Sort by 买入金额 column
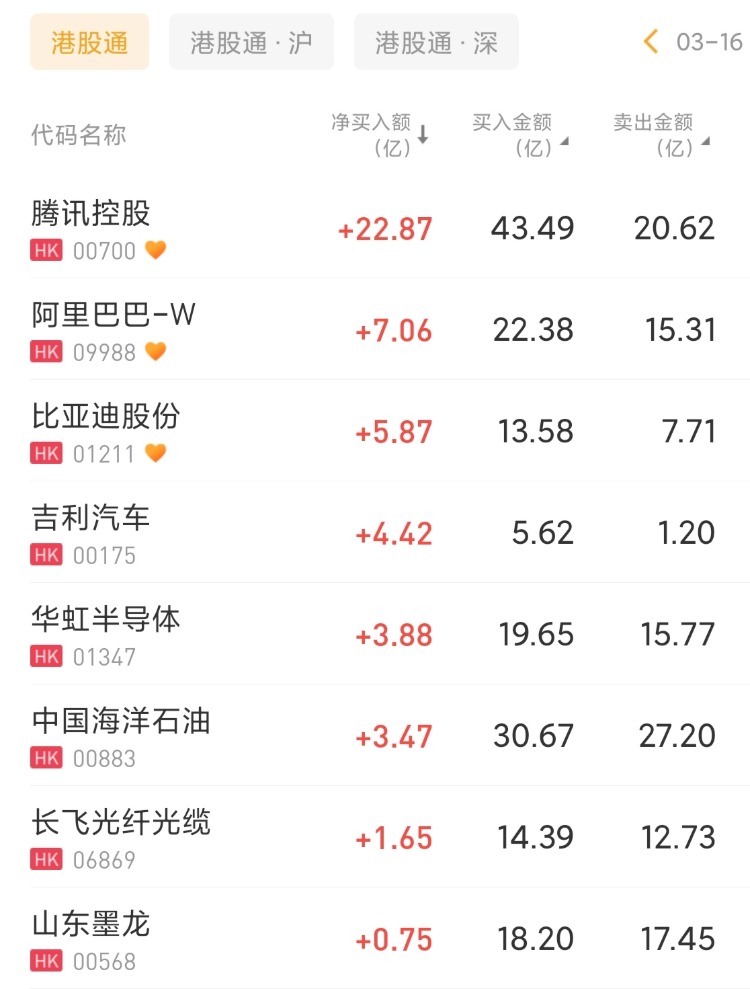 click(x=520, y=135)
